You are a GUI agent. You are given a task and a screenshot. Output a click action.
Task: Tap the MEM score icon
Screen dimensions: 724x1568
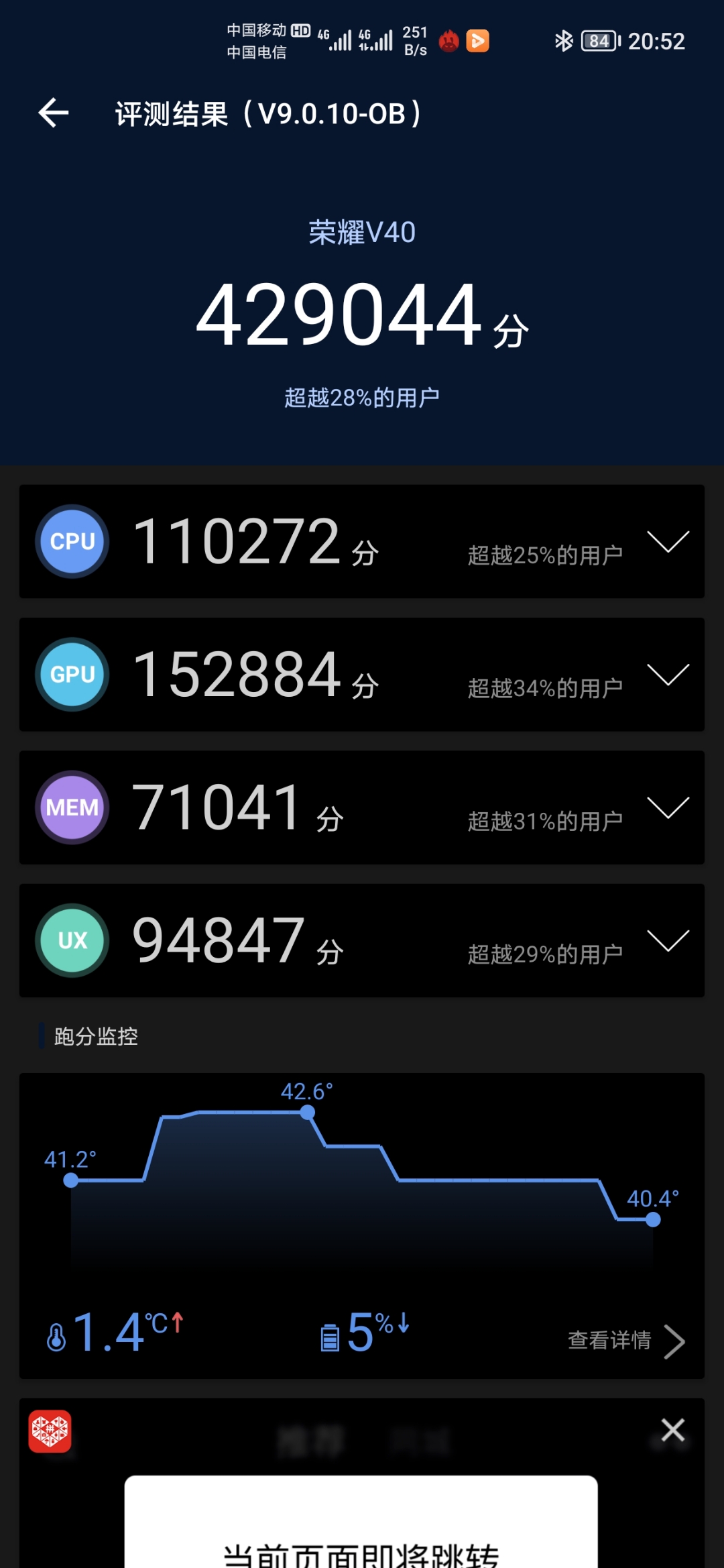click(71, 807)
